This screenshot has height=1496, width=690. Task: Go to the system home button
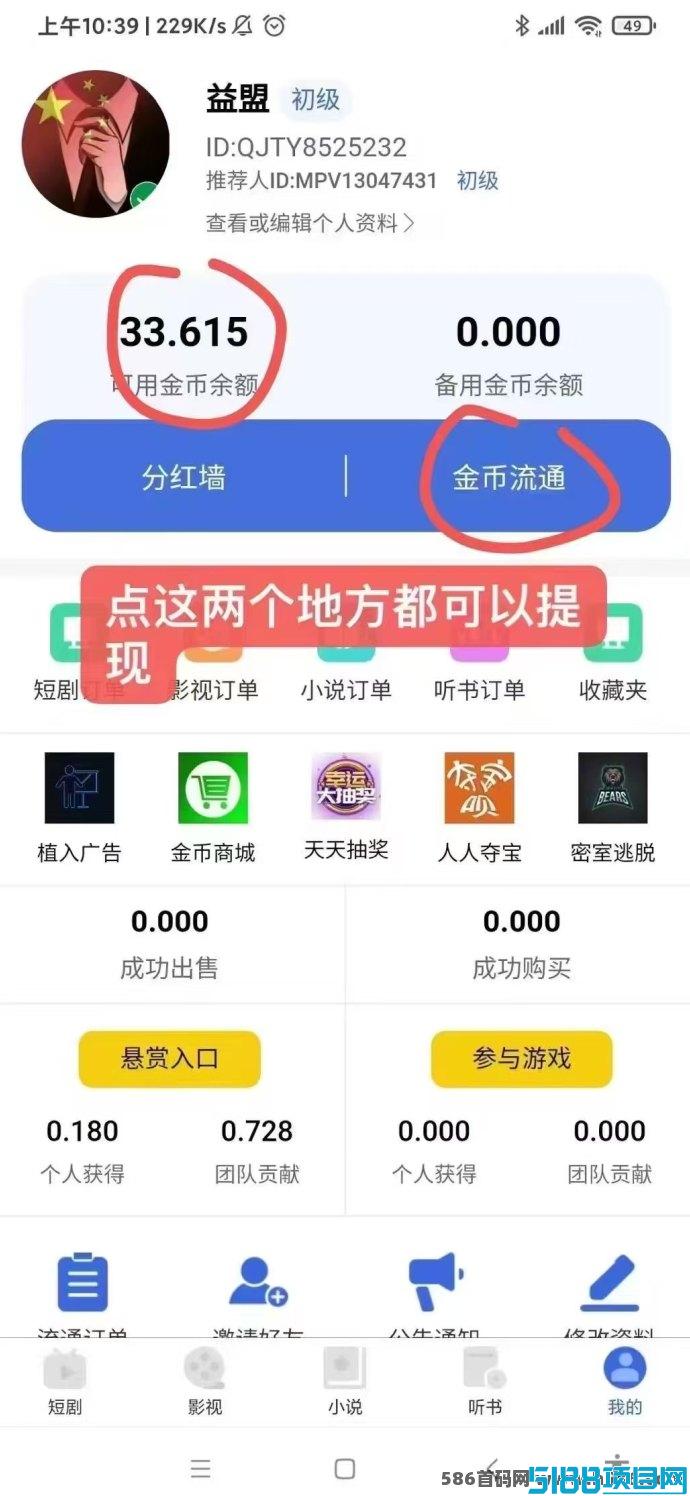coord(345,1469)
